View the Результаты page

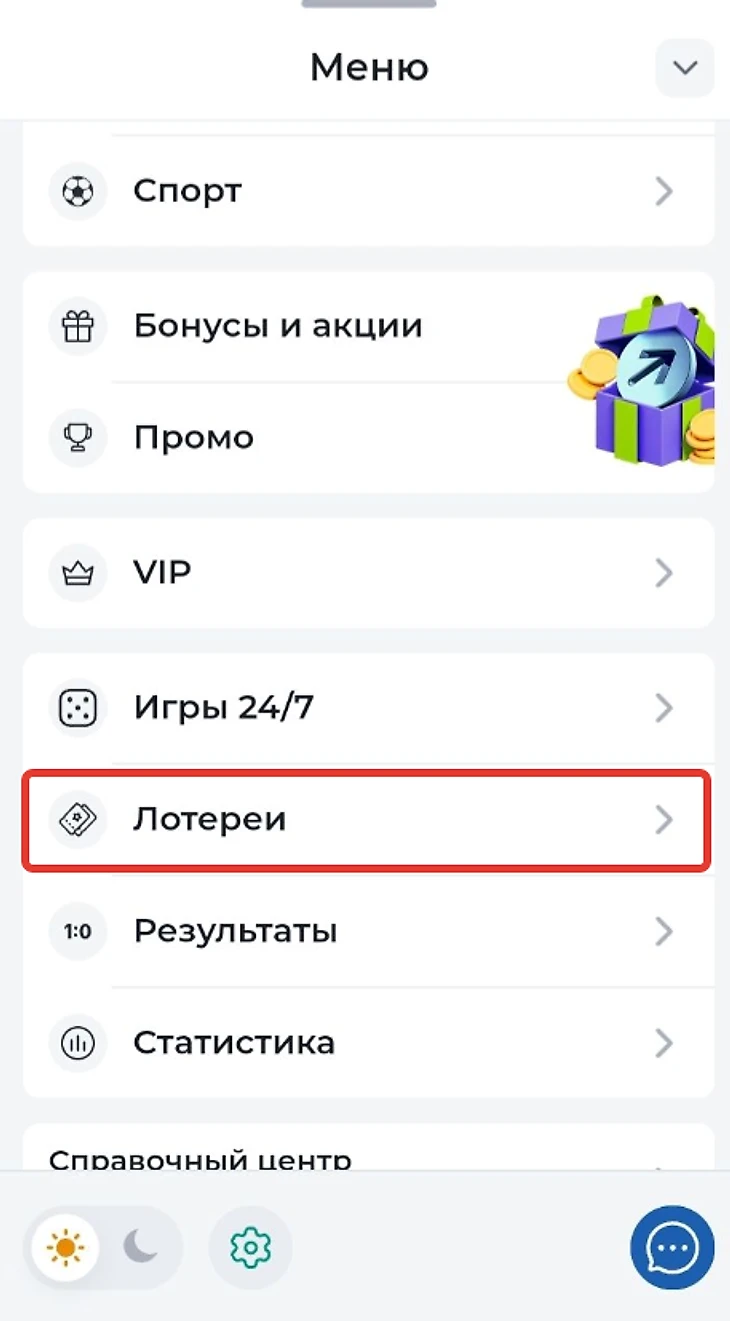coord(368,932)
